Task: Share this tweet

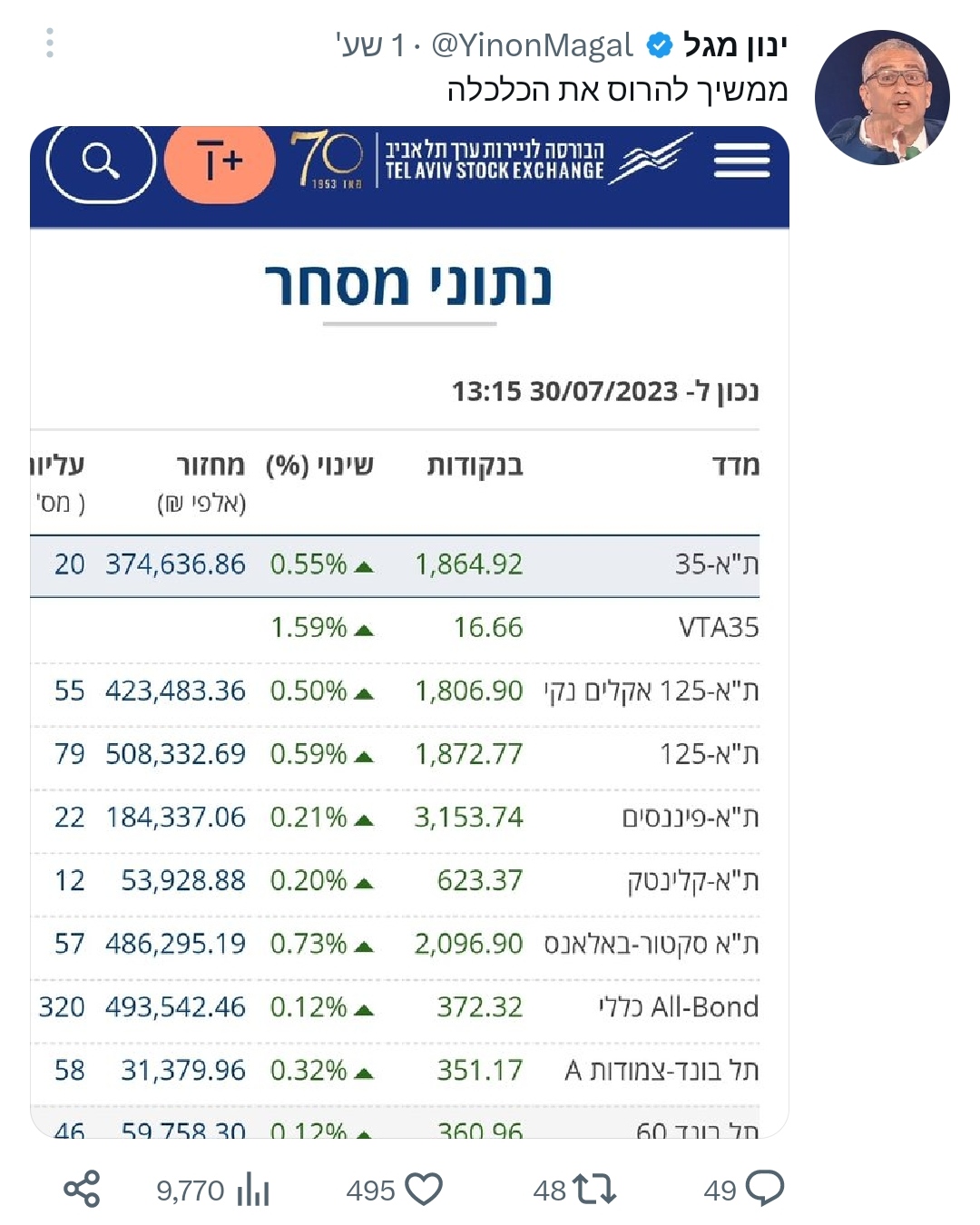Action: (x=82, y=1189)
